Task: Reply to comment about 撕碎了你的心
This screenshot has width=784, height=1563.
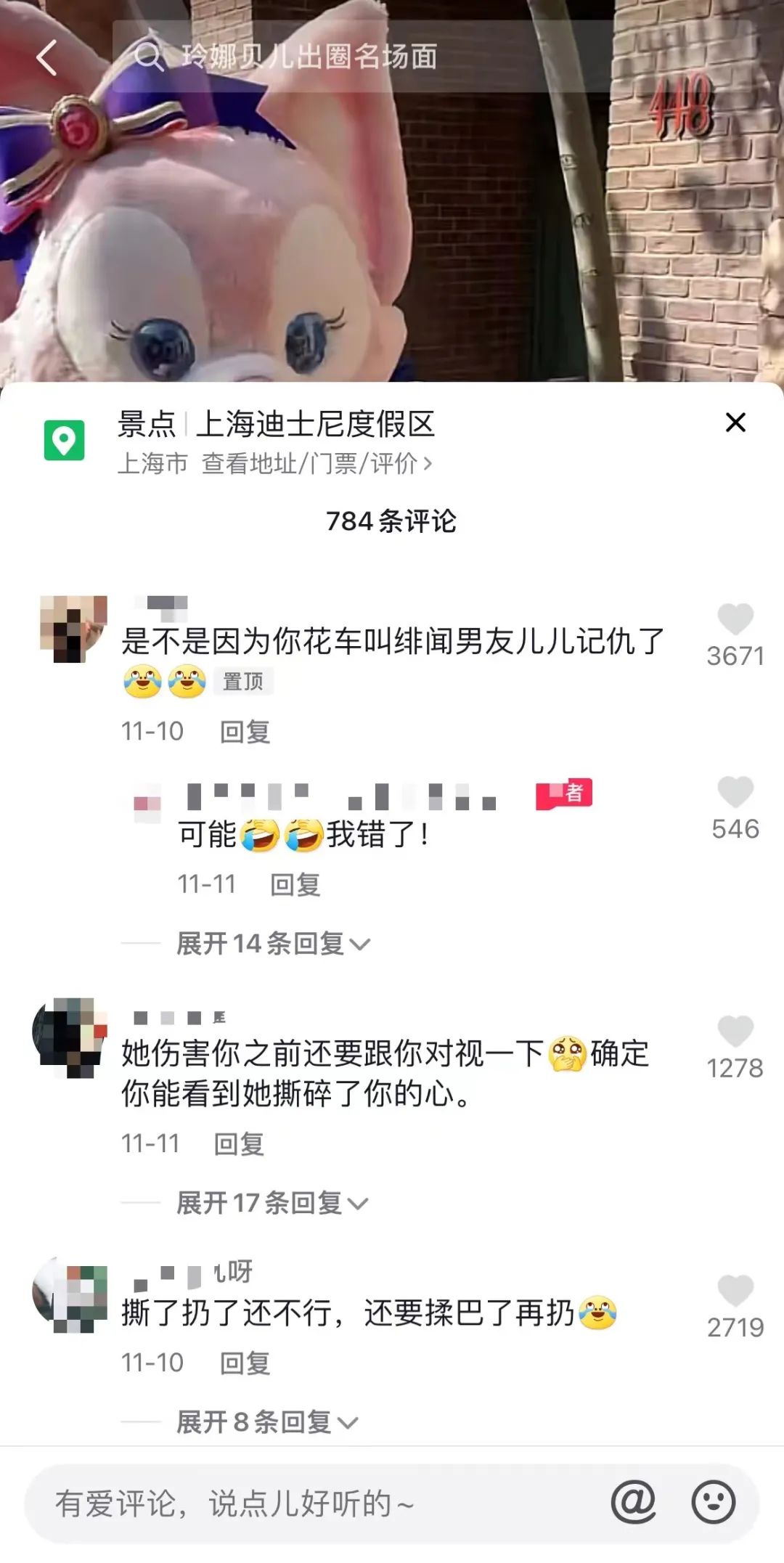Action: click(x=239, y=1144)
